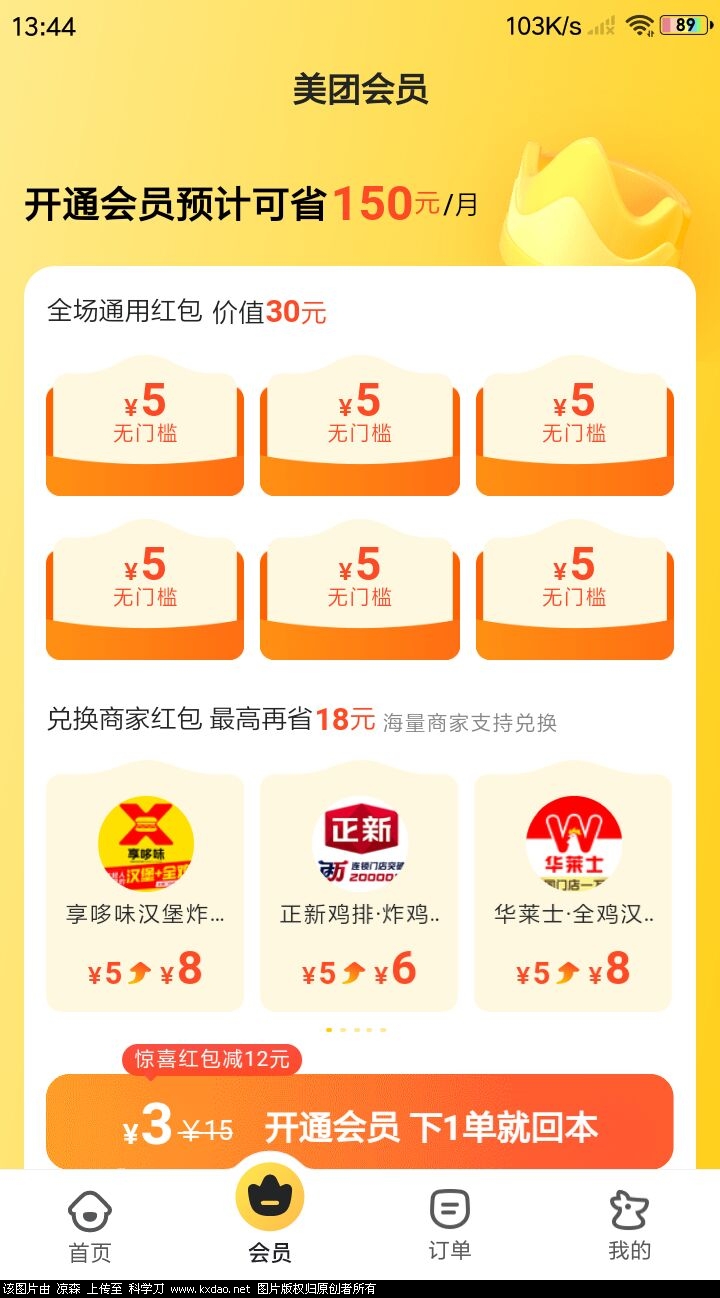Open the 订单 tab

coord(449,1226)
